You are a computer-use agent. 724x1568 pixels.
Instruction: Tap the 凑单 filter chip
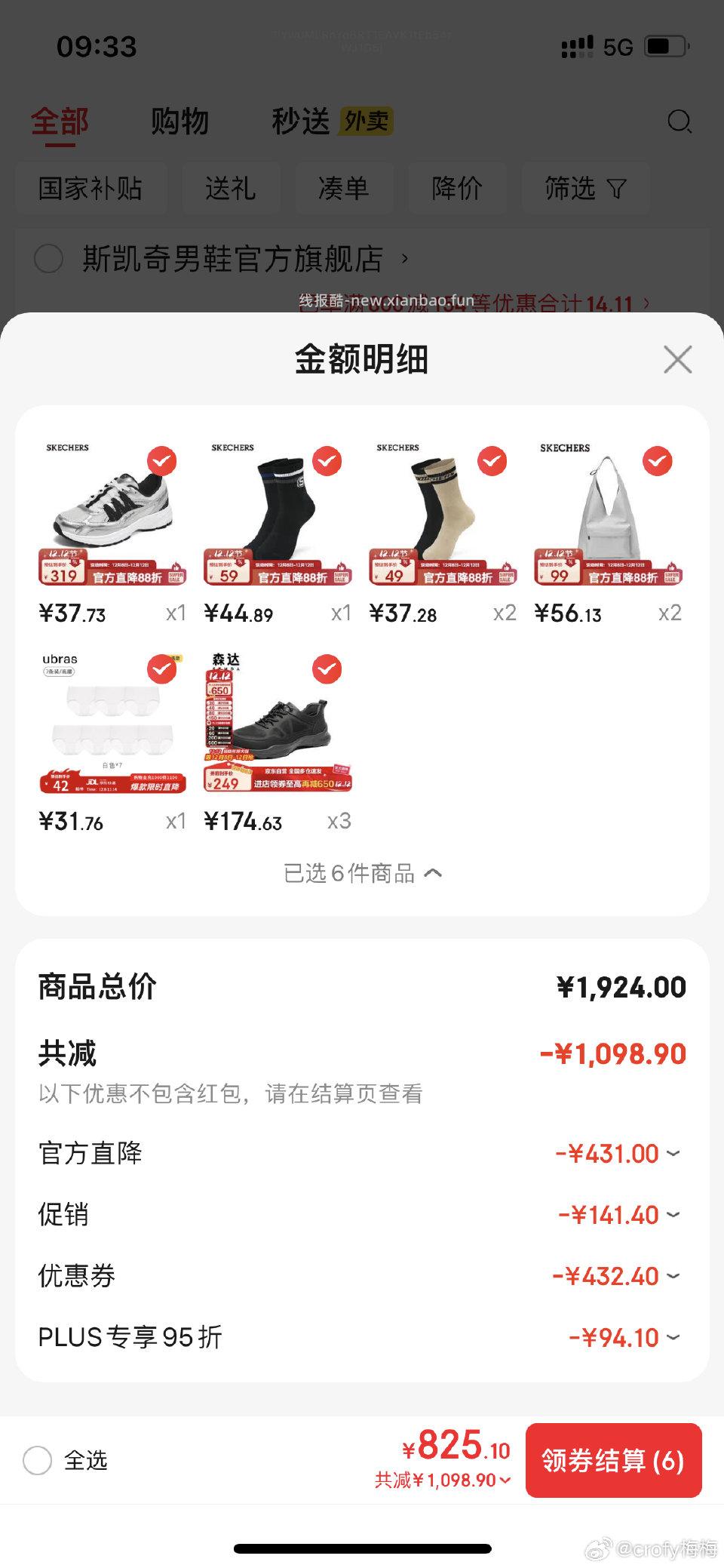(344, 189)
